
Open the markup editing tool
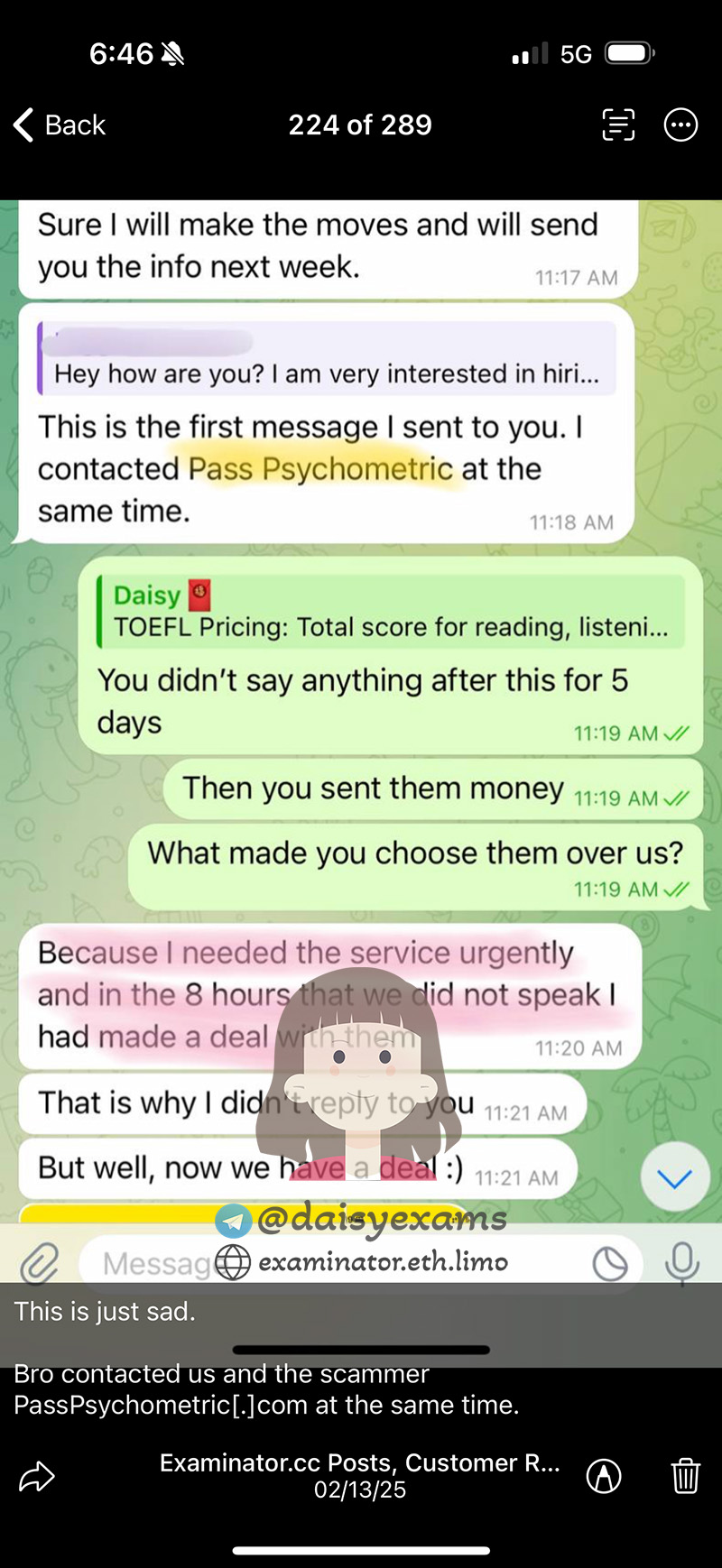[x=604, y=1476]
